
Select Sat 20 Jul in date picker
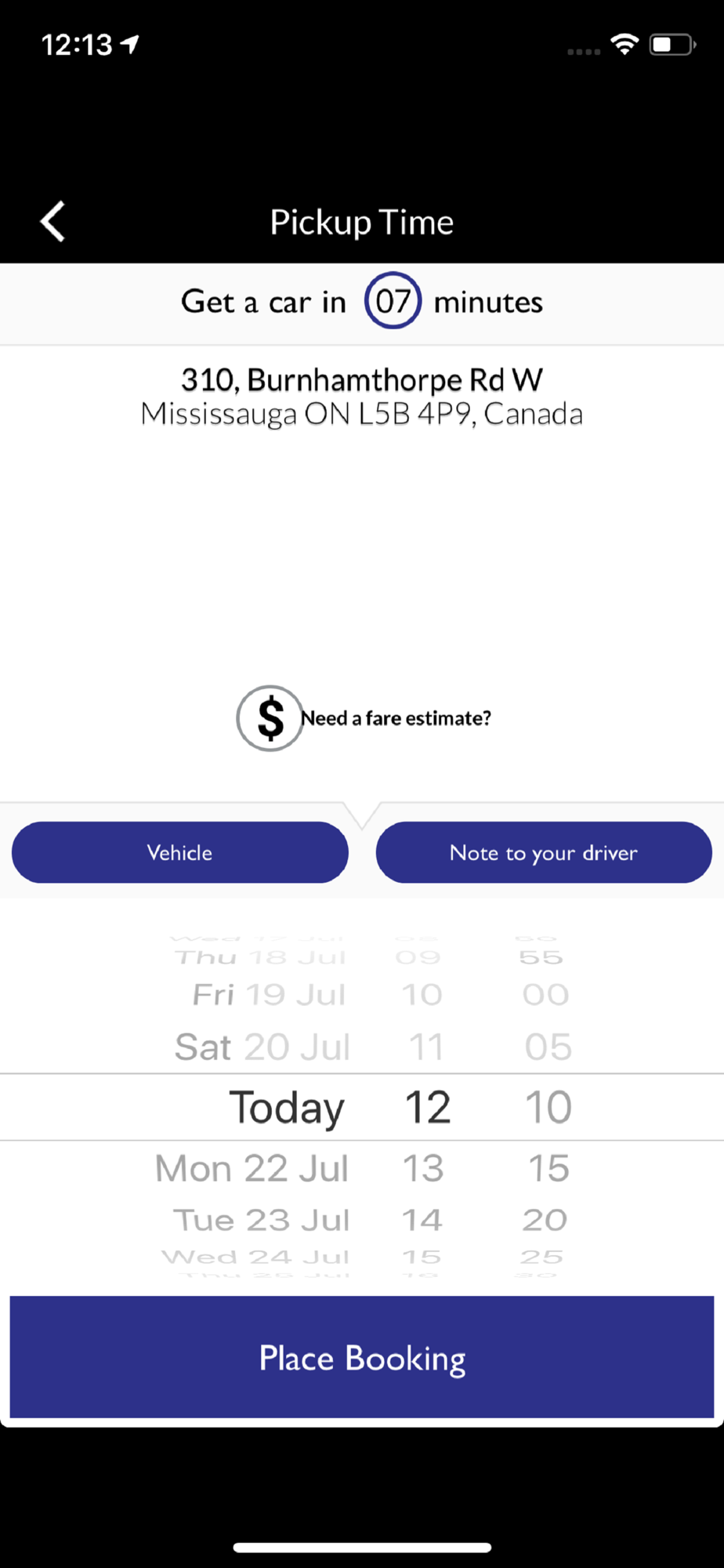point(262,1047)
